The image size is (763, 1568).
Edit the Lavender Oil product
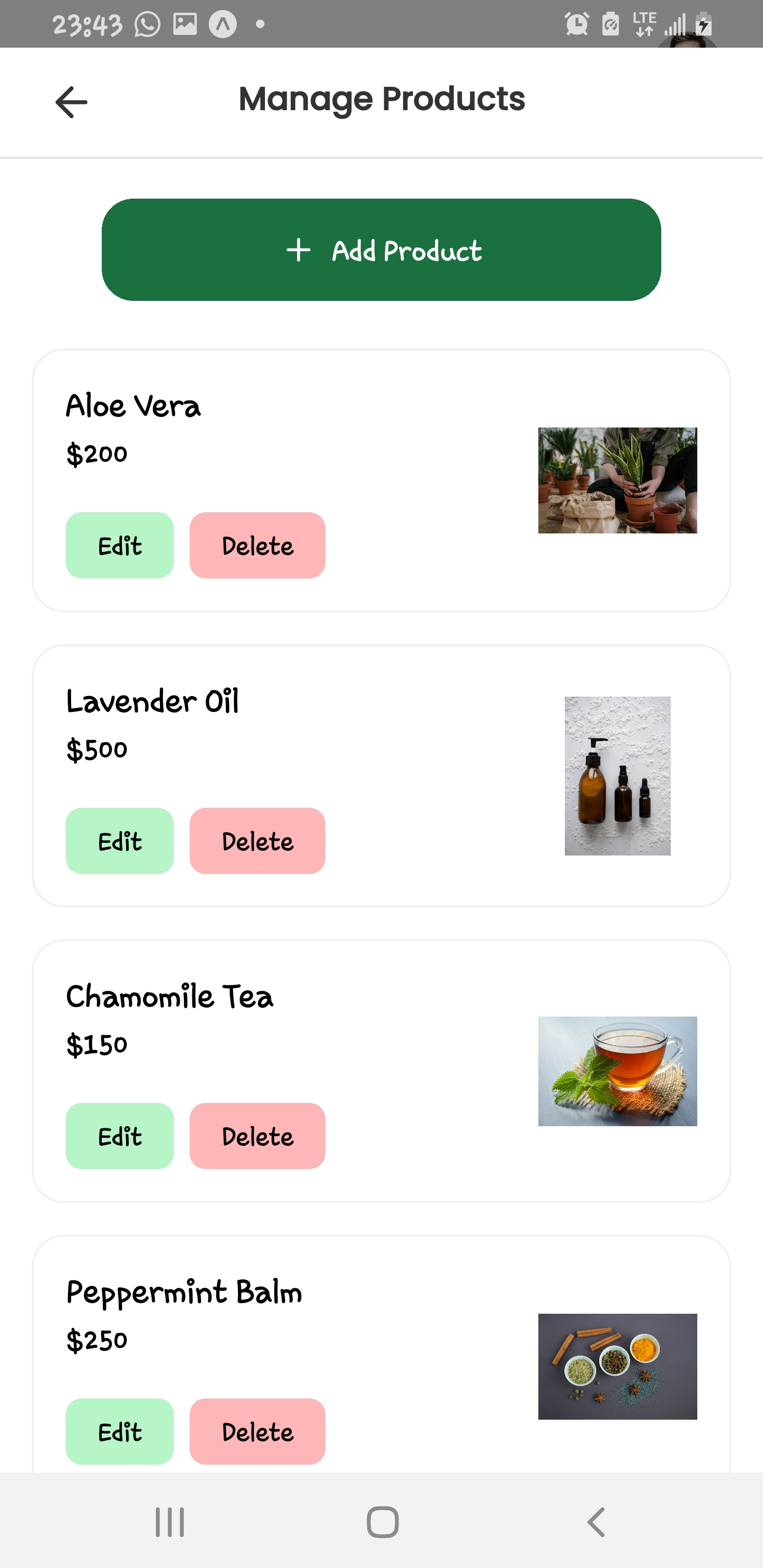click(119, 841)
